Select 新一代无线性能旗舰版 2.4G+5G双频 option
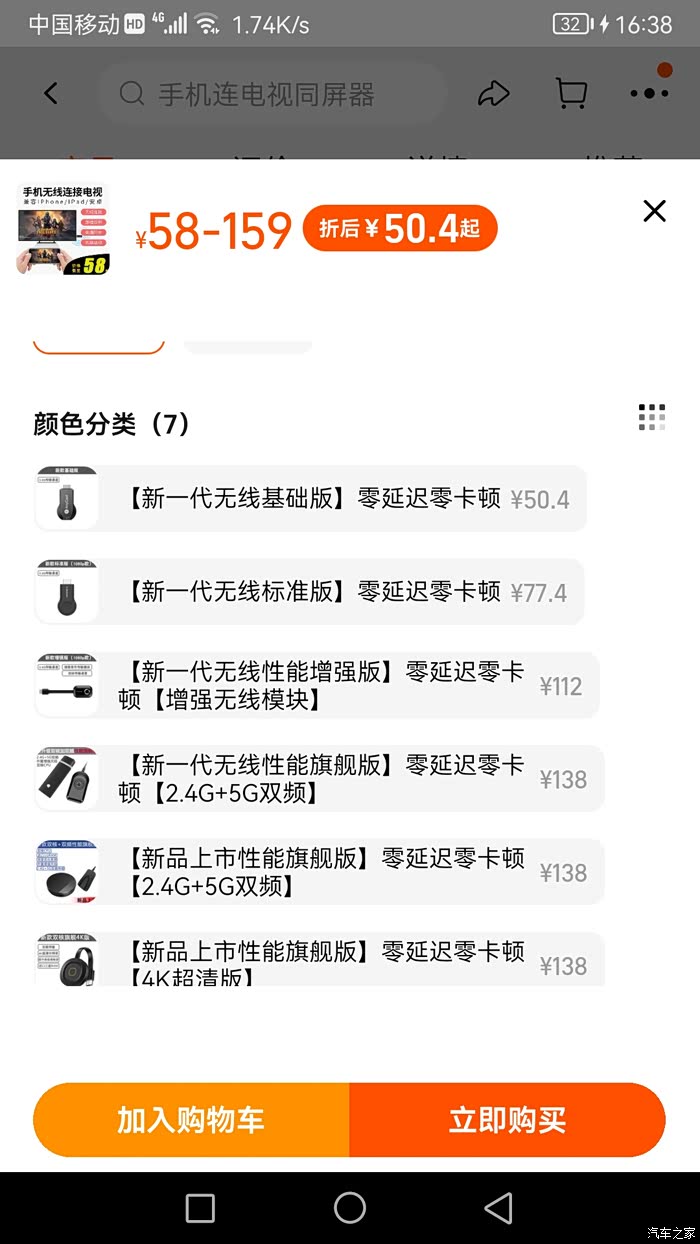 pyautogui.click(x=318, y=779)
